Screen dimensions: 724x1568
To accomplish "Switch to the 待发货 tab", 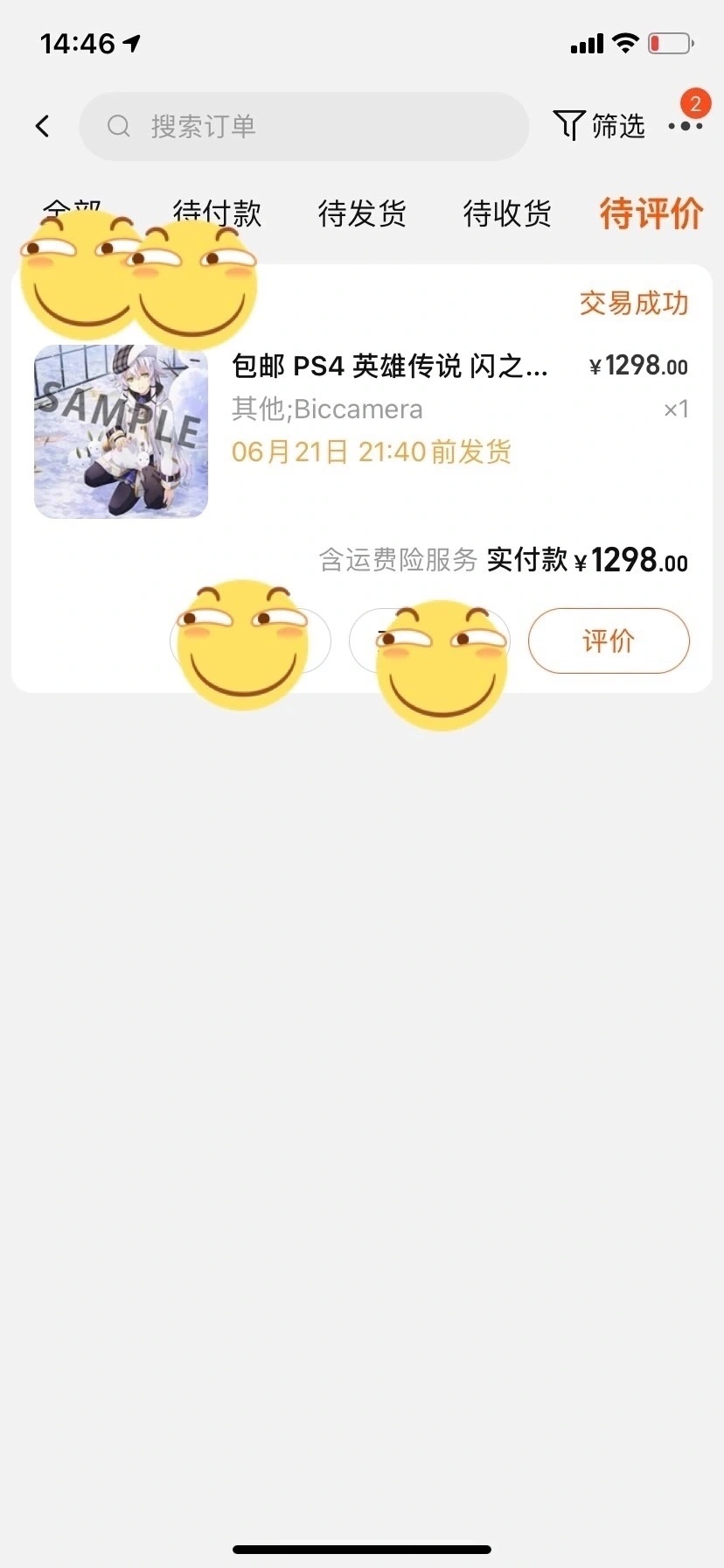I will [362, 213].
